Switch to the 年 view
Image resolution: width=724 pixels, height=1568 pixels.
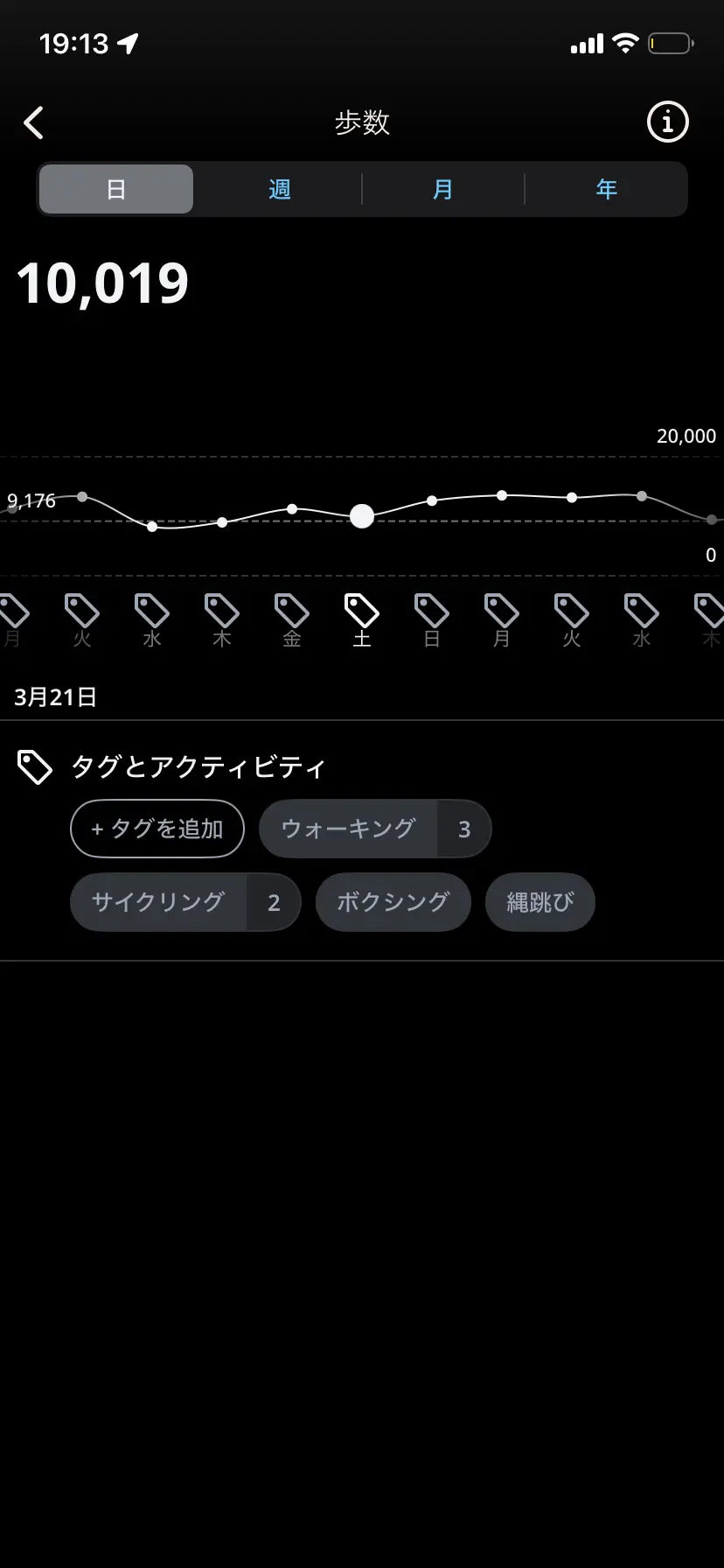[606, 189]
